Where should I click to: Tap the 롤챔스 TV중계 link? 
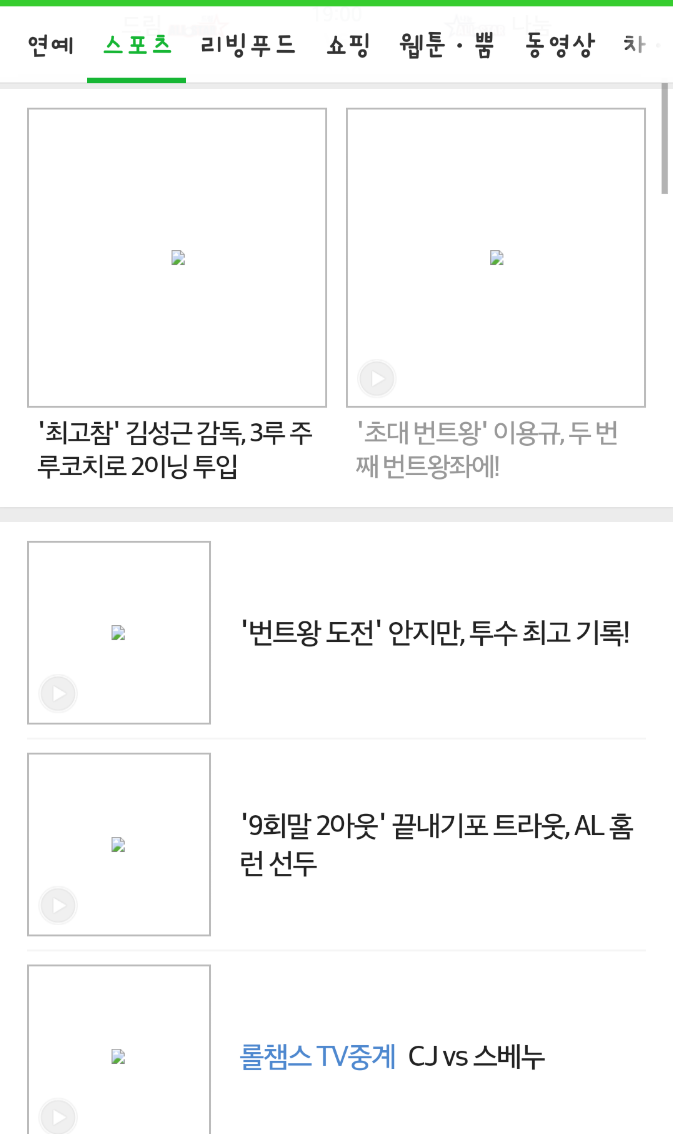tap(317, 1057)
